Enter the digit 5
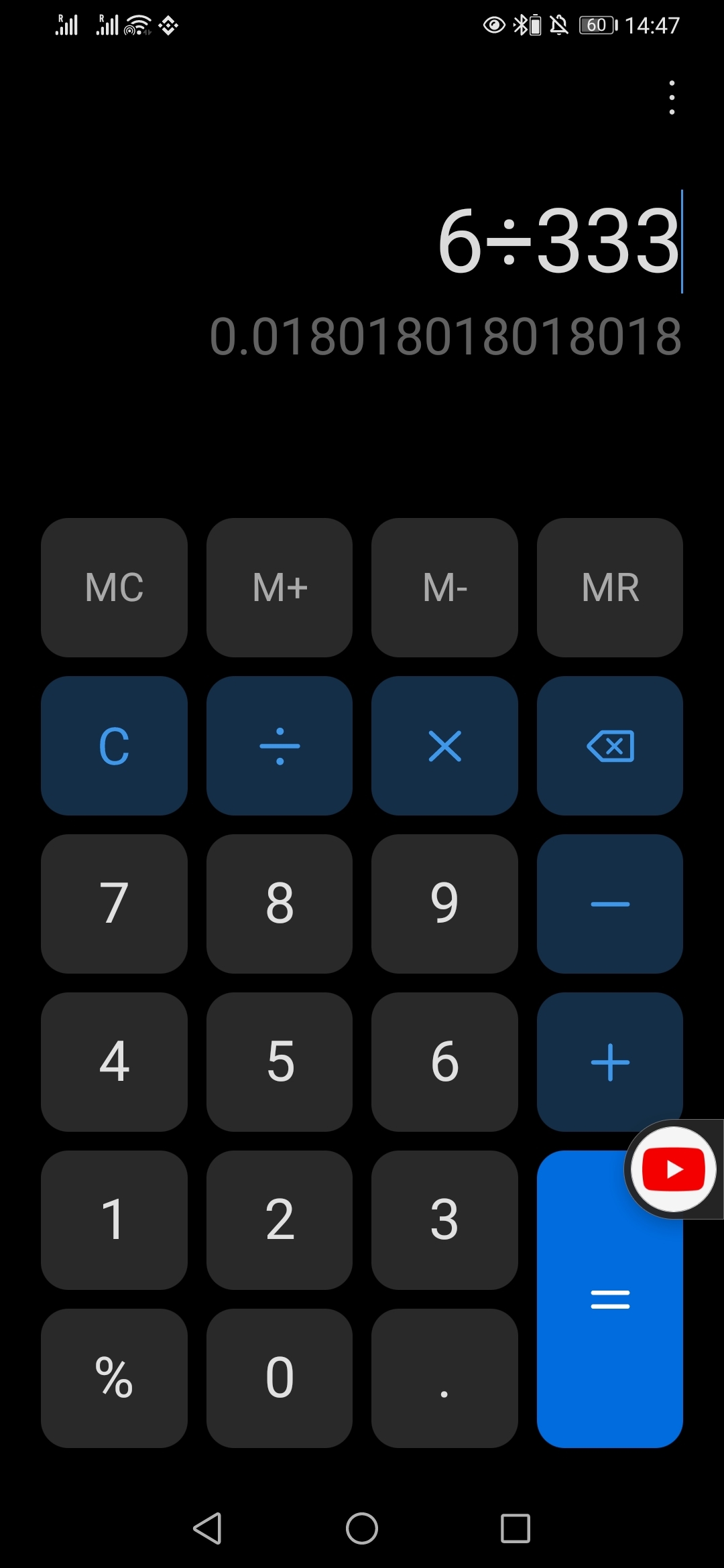This screenshot has height=1568, width=724. click(280, 1062)
